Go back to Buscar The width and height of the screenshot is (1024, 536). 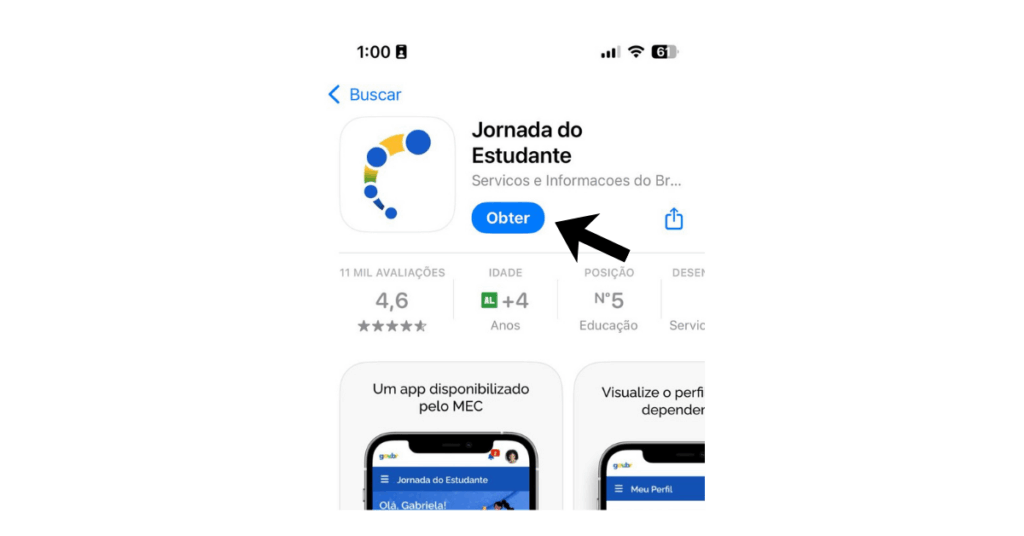365,95
